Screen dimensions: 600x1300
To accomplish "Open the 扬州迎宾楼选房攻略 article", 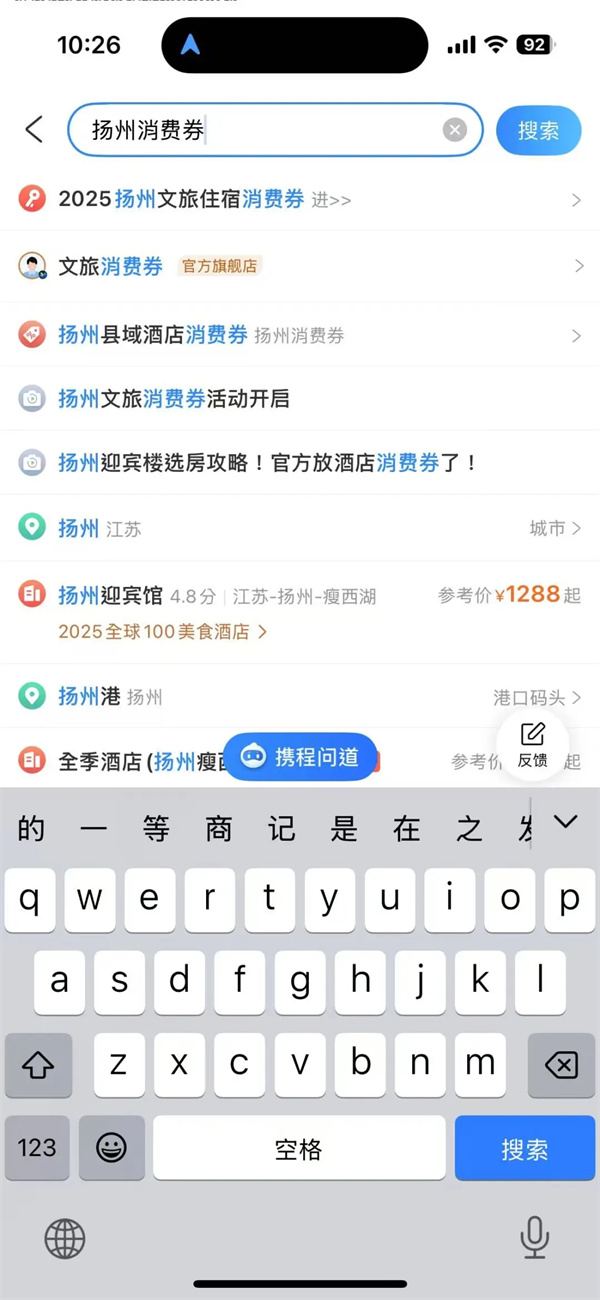I will tap(300, 463).
